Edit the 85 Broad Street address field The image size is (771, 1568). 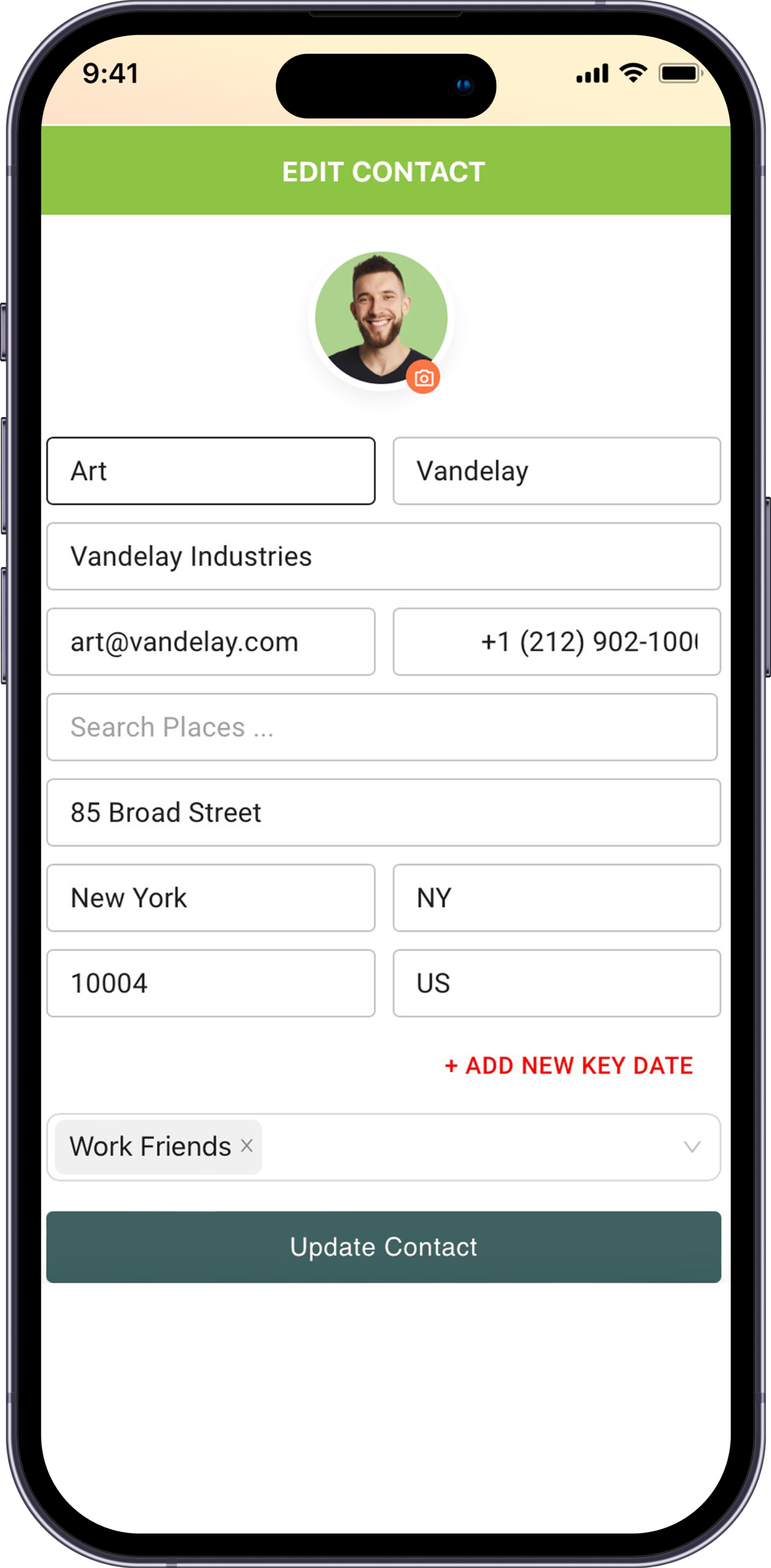[383, 813]
